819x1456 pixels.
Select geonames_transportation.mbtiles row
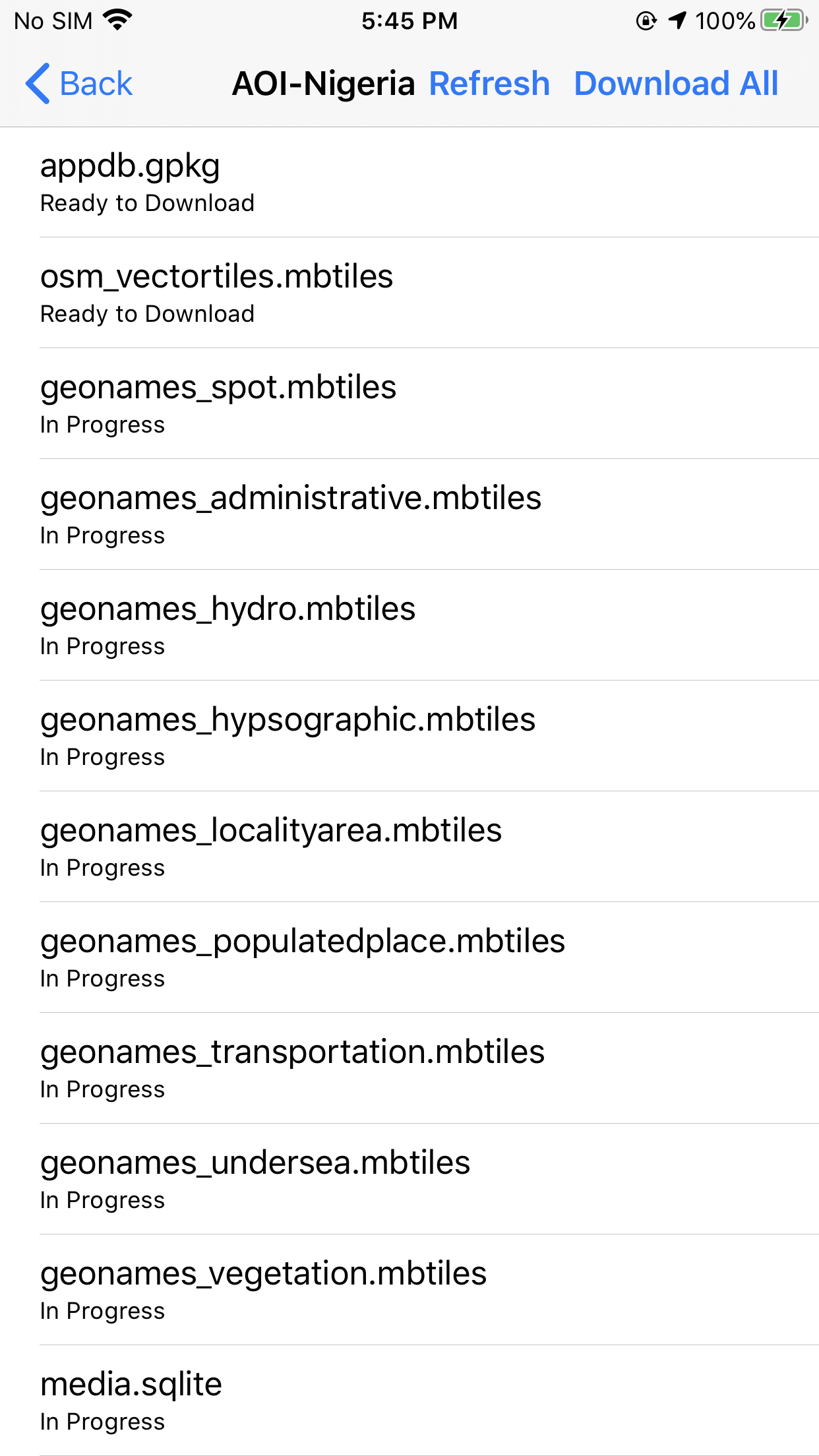(x=409, y=1069)
